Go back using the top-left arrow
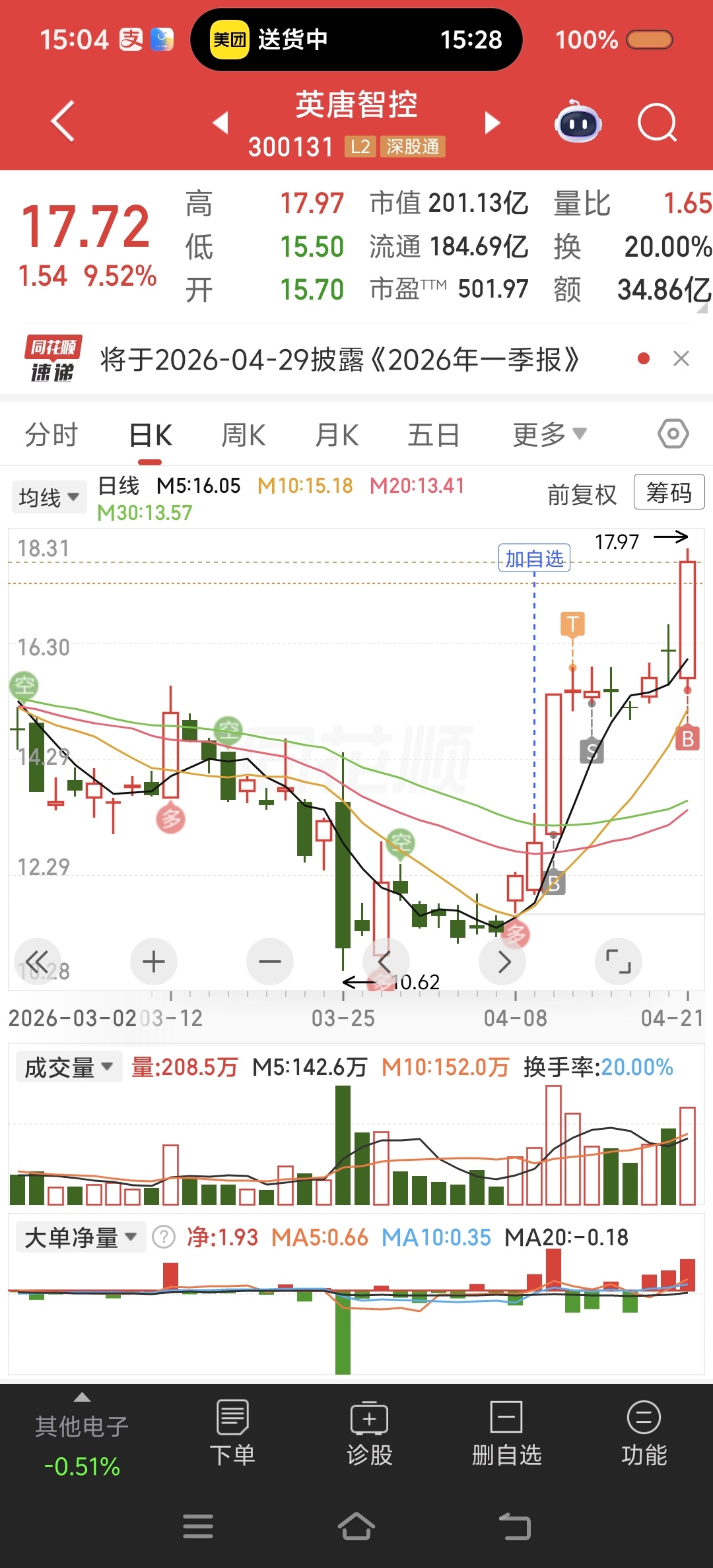The width and height of the screenshot is (713, 1568). point(63,121)
